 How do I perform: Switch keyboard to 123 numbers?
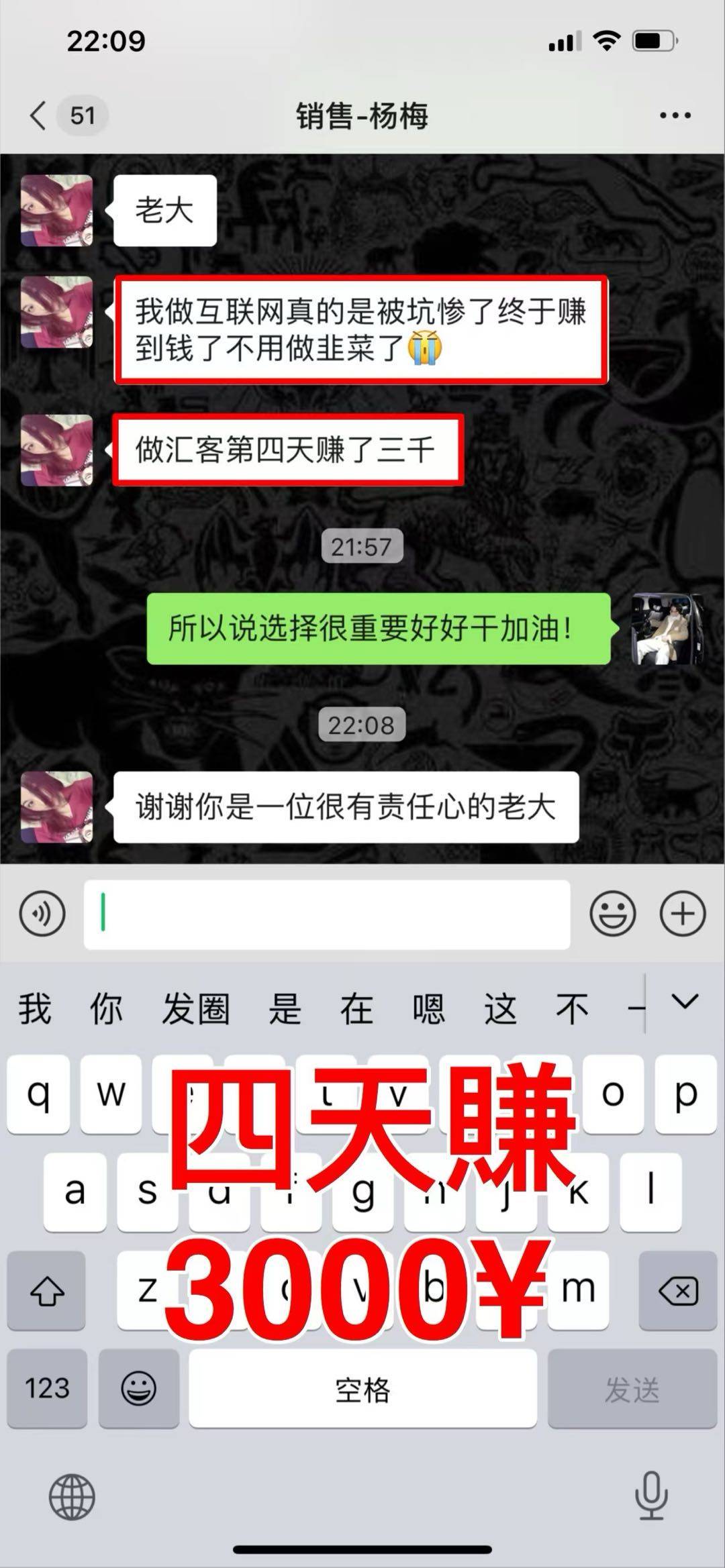pos(47,1388)
